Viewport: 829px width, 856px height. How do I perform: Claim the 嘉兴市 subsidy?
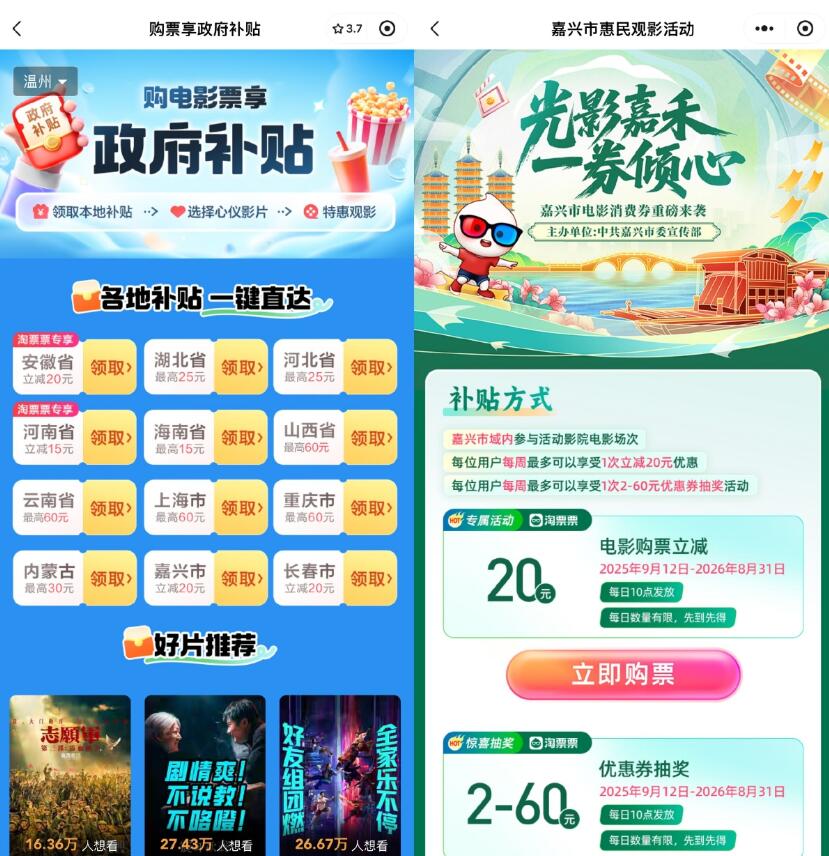coord(241,578)
